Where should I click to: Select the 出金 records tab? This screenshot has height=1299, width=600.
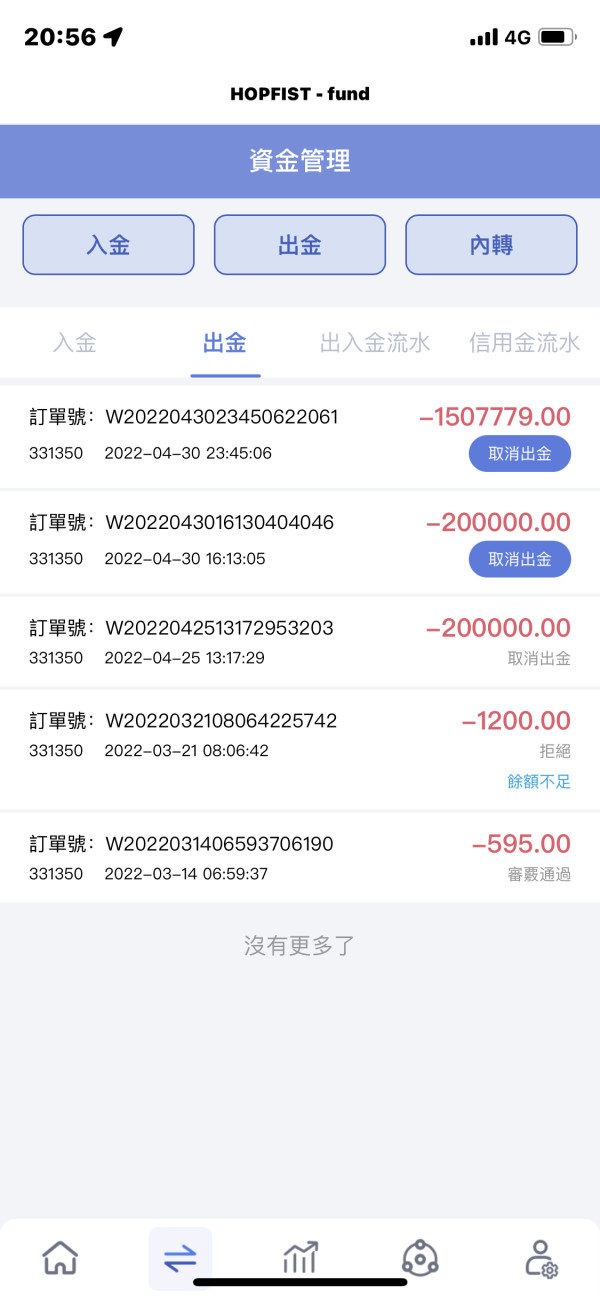(x=225, y=344)
